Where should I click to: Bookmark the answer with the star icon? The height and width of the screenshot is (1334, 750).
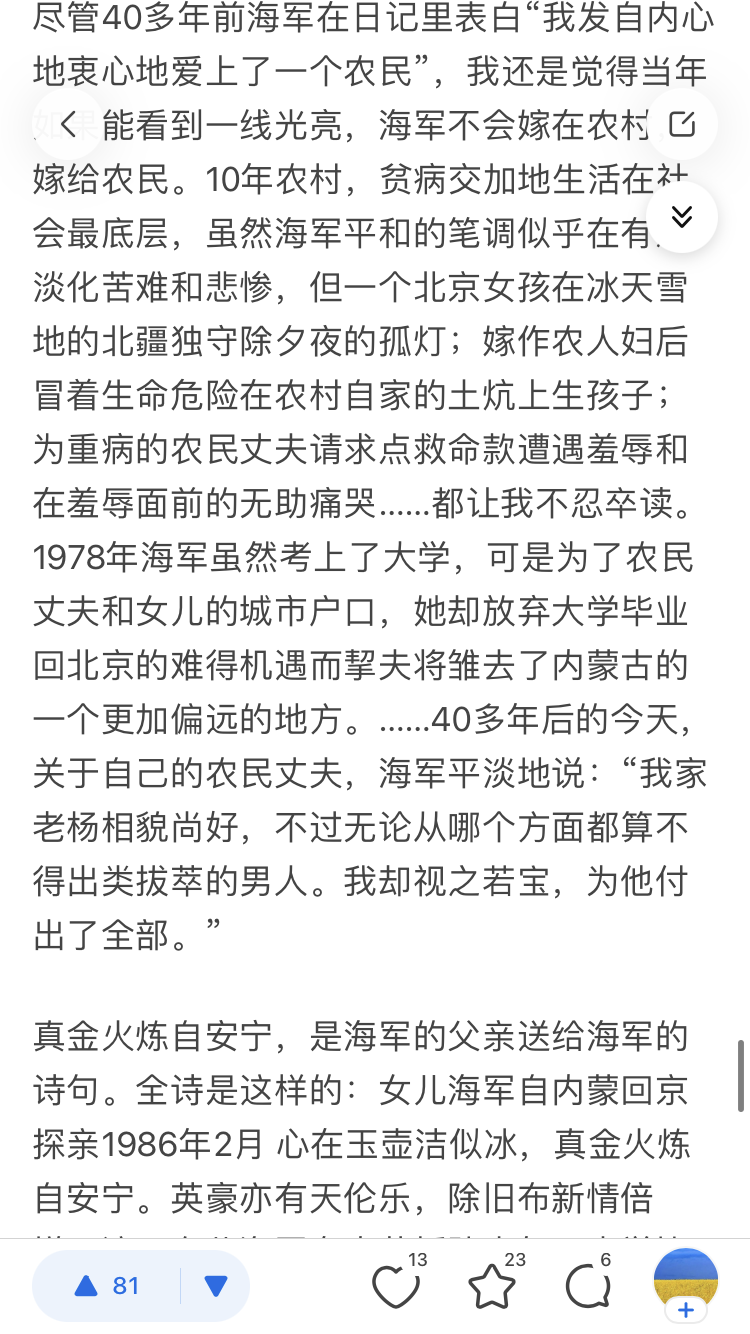click(x=494, y=1285)
